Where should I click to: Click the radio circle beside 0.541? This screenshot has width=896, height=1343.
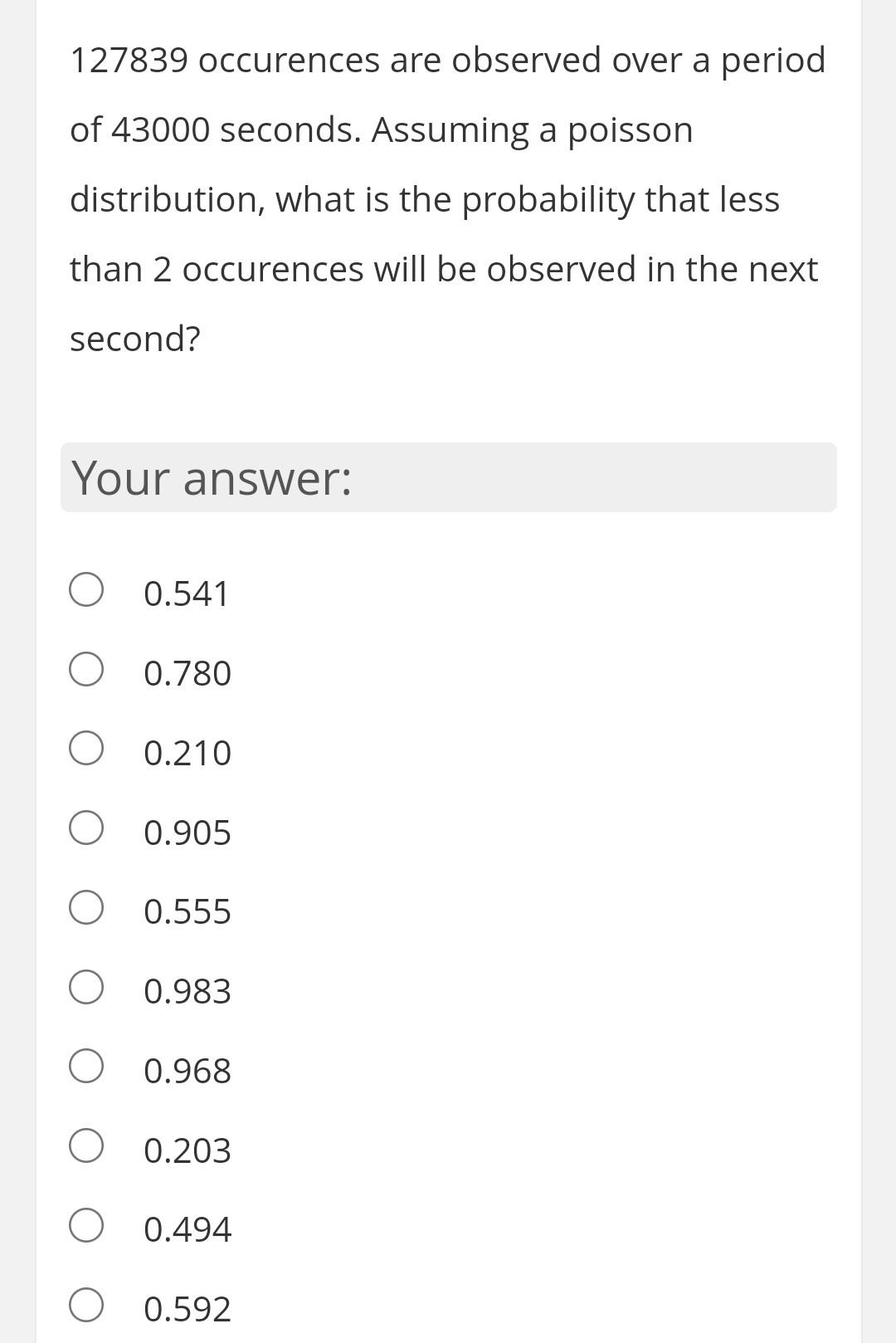(86, 592)
